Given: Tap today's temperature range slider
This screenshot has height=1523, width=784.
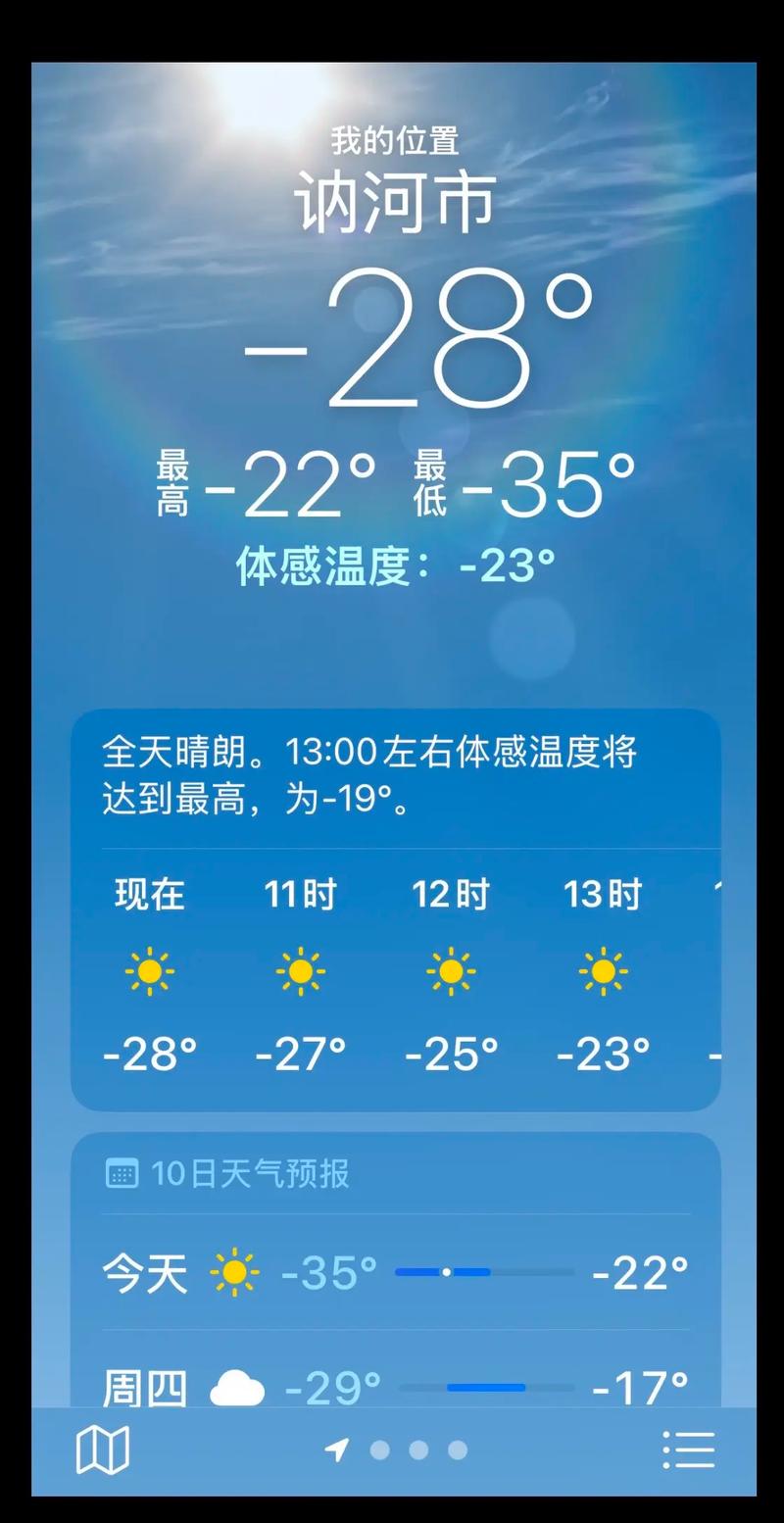Looking at the screenshot, I should tap(444, 1270).
